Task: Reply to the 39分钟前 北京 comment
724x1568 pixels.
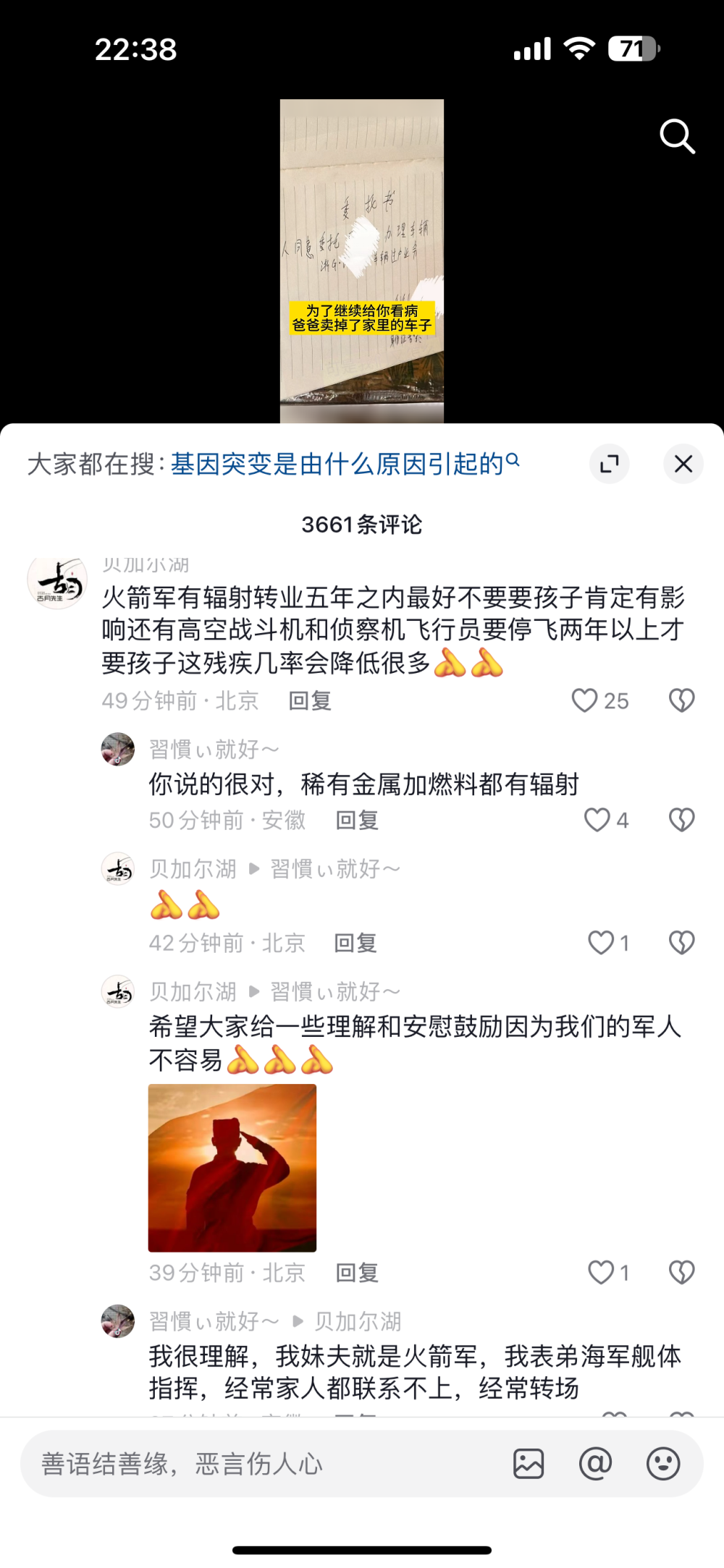Action: (x=357, y=1272)
